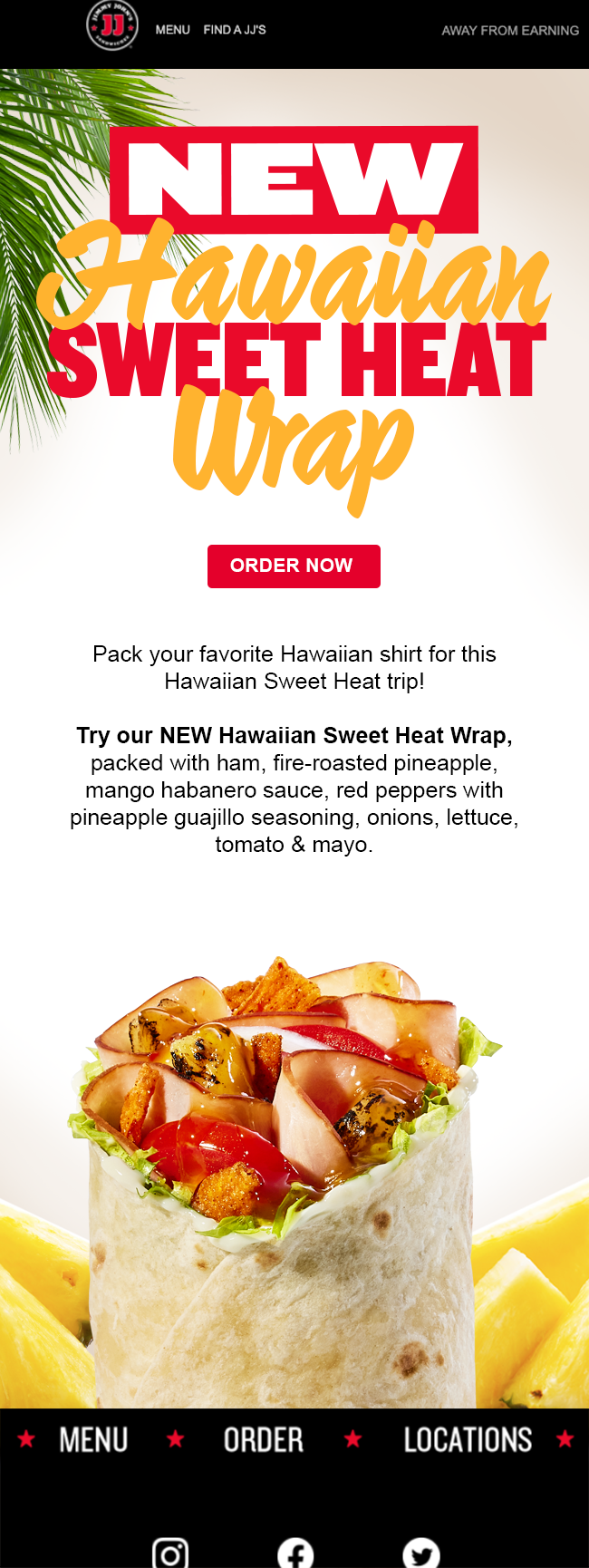
Task: Open the FIND A JJ'S link
Action: 235,30
